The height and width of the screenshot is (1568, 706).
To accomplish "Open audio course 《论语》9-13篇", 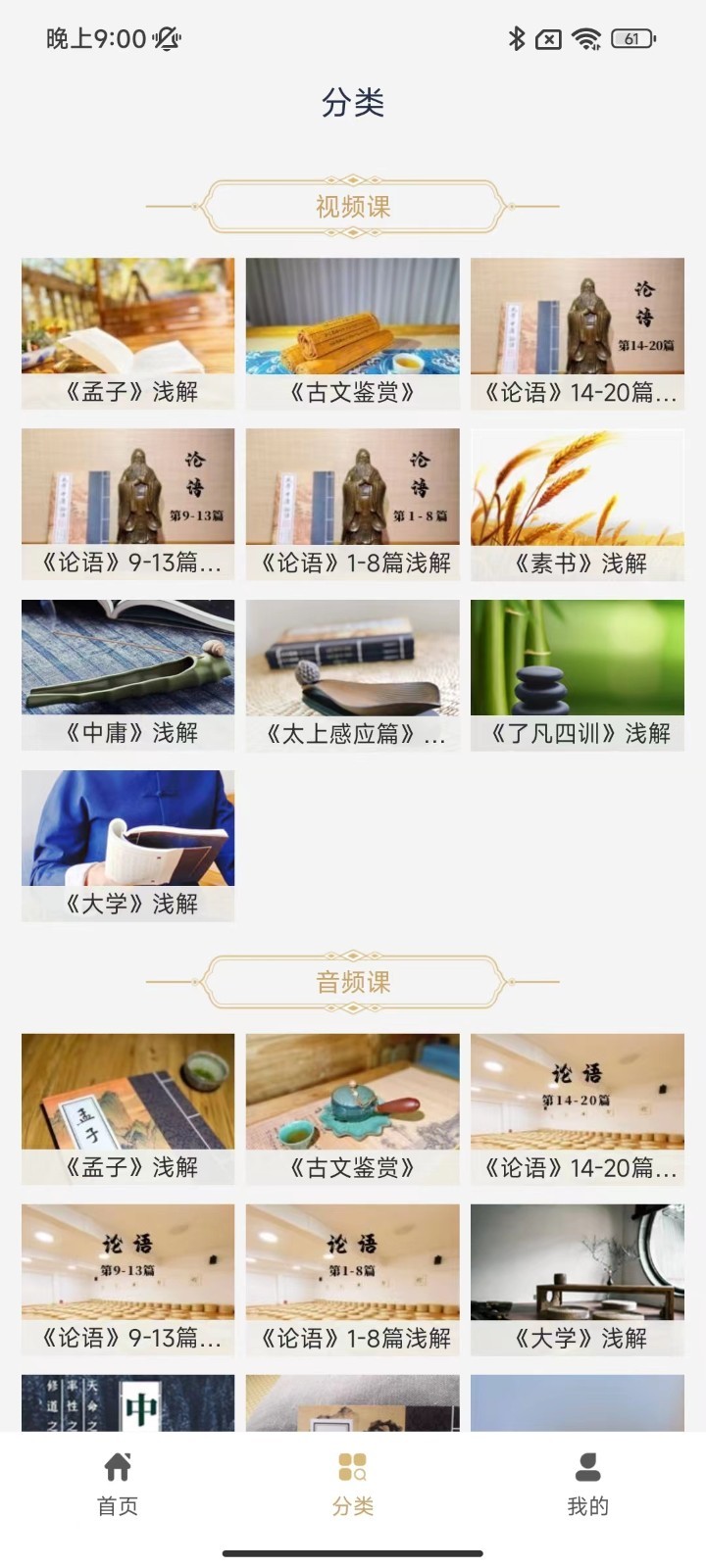I will (x=127, y=1279).
